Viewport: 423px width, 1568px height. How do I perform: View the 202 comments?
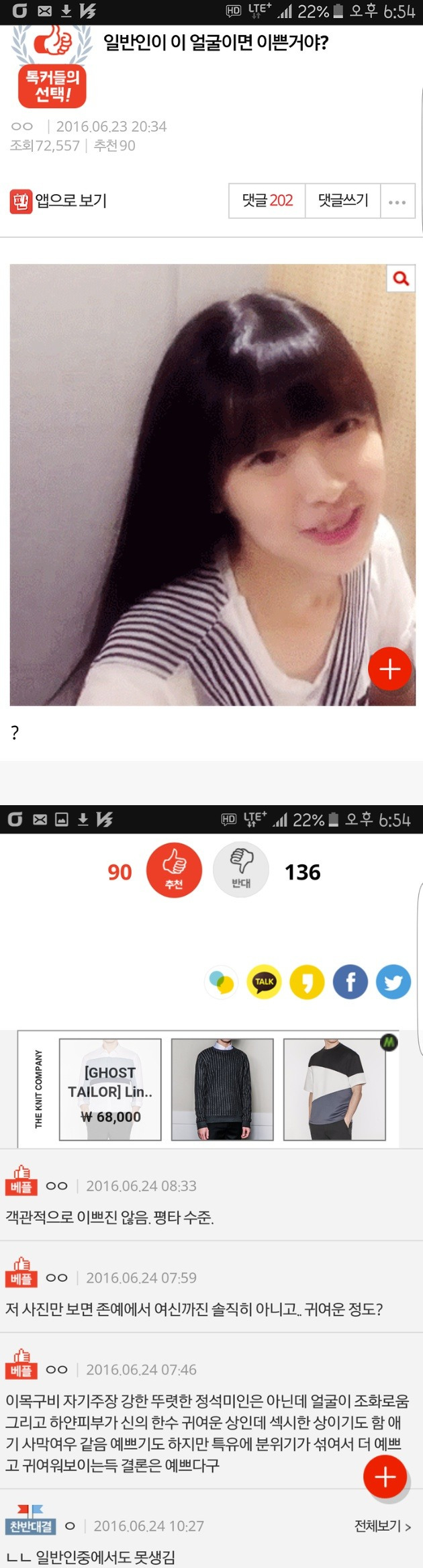click(x=267, y=201)
